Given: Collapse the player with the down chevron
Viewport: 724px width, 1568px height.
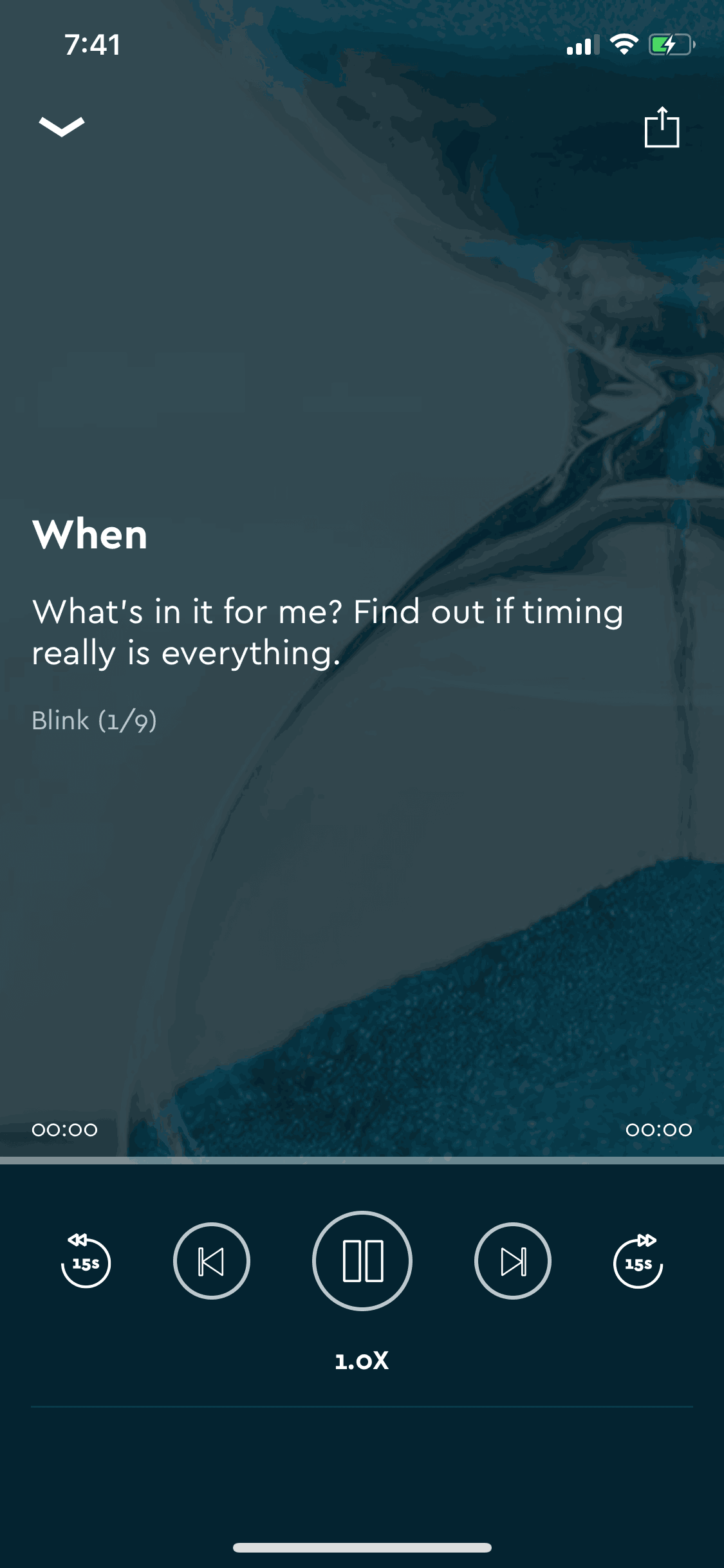Looking at the screenshot, I should tap(61, 126).
